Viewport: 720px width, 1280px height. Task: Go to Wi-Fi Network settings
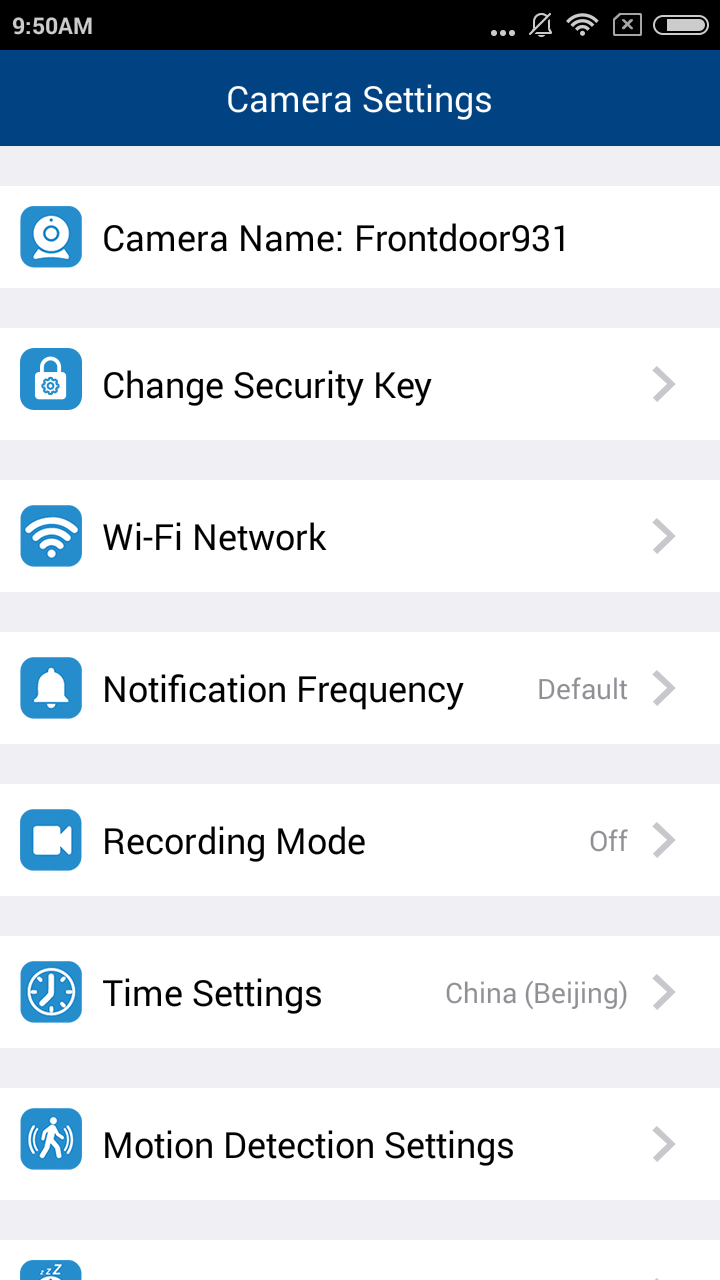tap(360, 536)
